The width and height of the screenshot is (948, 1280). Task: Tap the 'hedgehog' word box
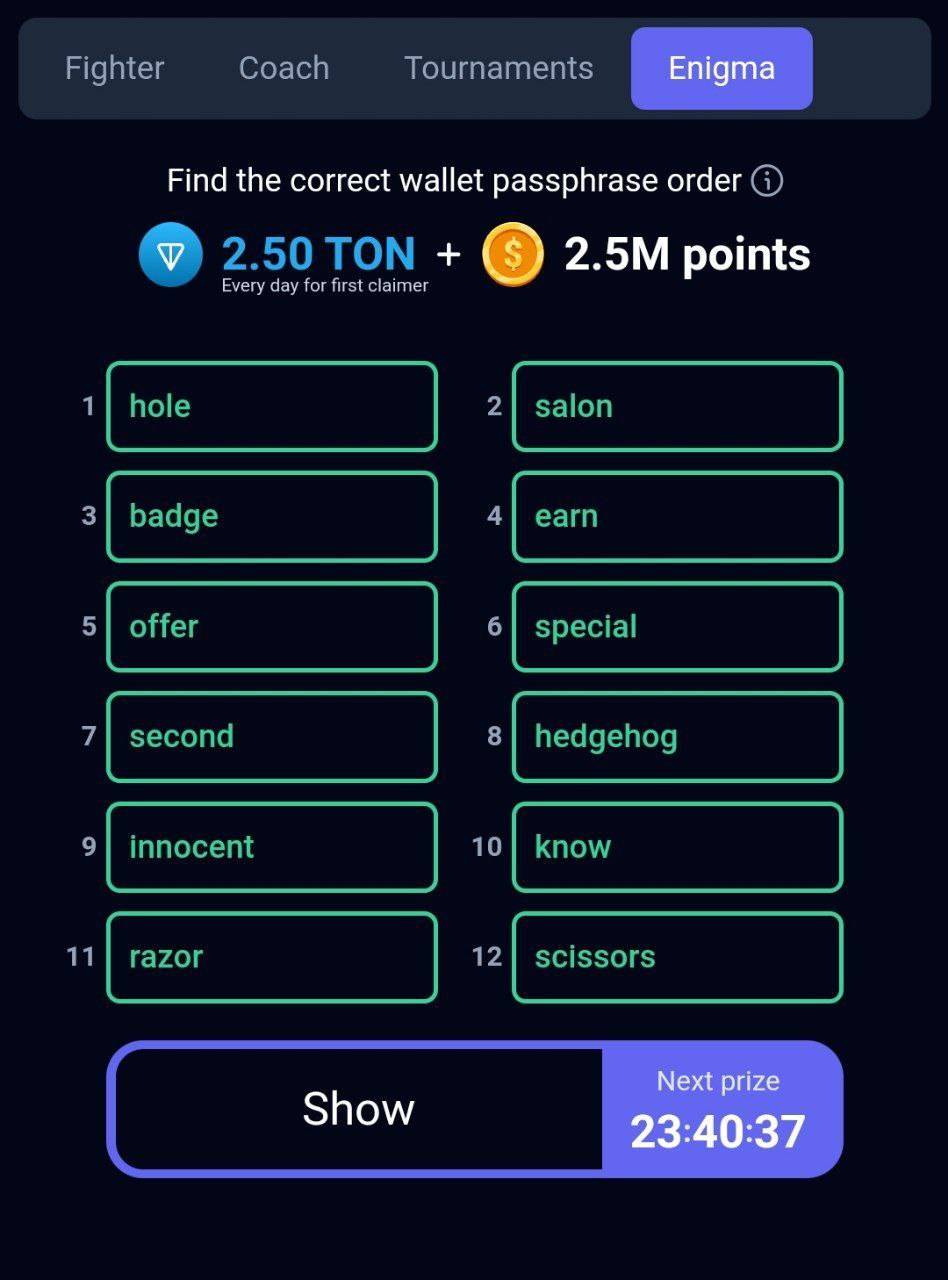pyautogui.click(x=677, y=736)
